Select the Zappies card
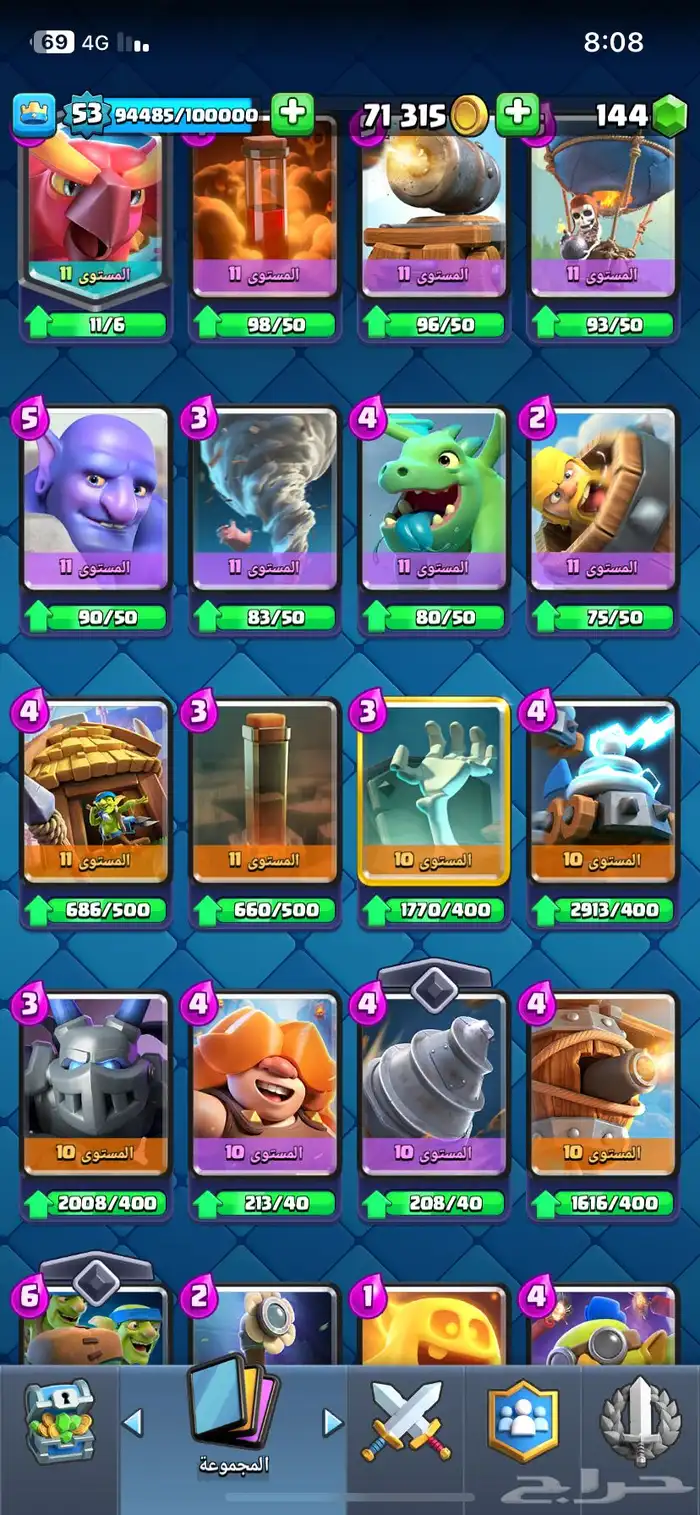 tap(603, 792)
